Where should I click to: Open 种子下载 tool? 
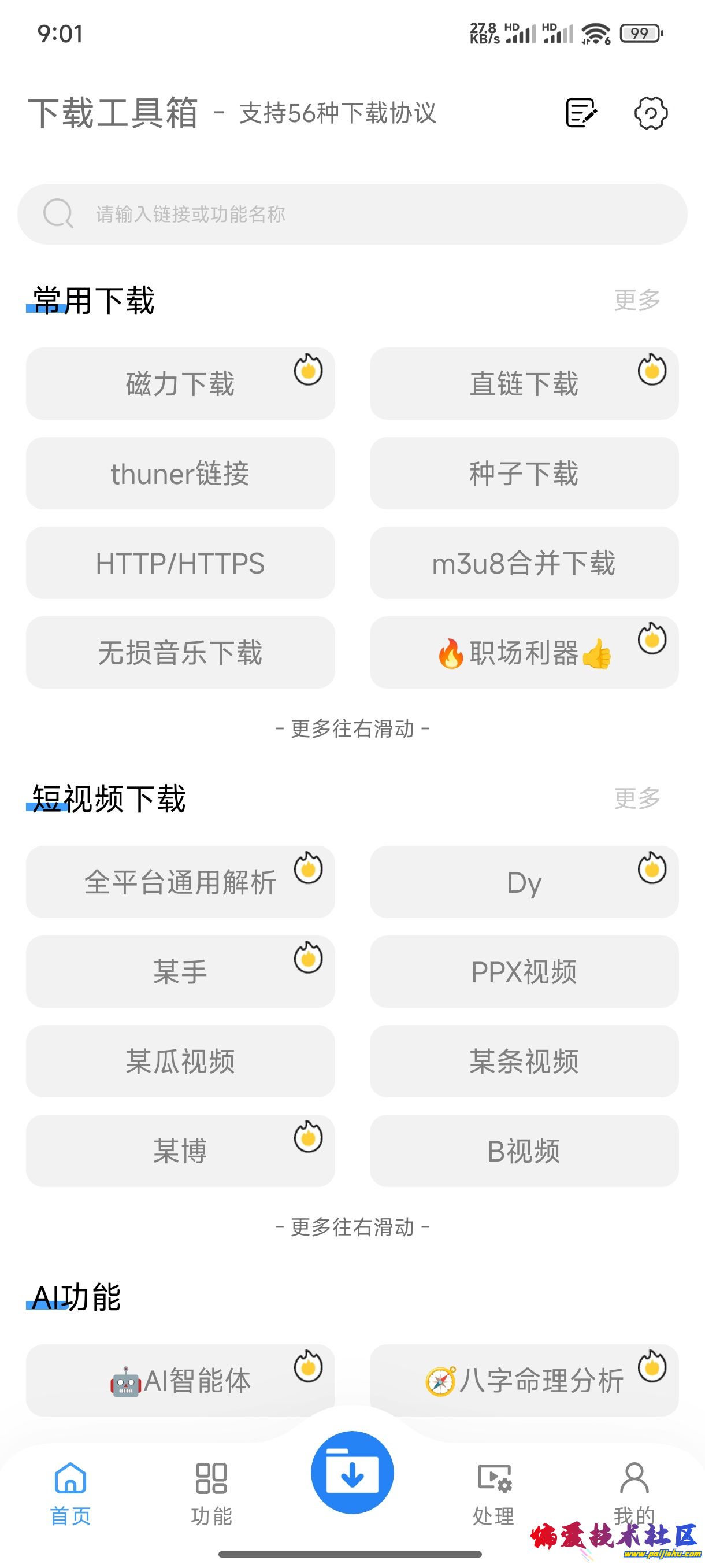tap(524, 474)
